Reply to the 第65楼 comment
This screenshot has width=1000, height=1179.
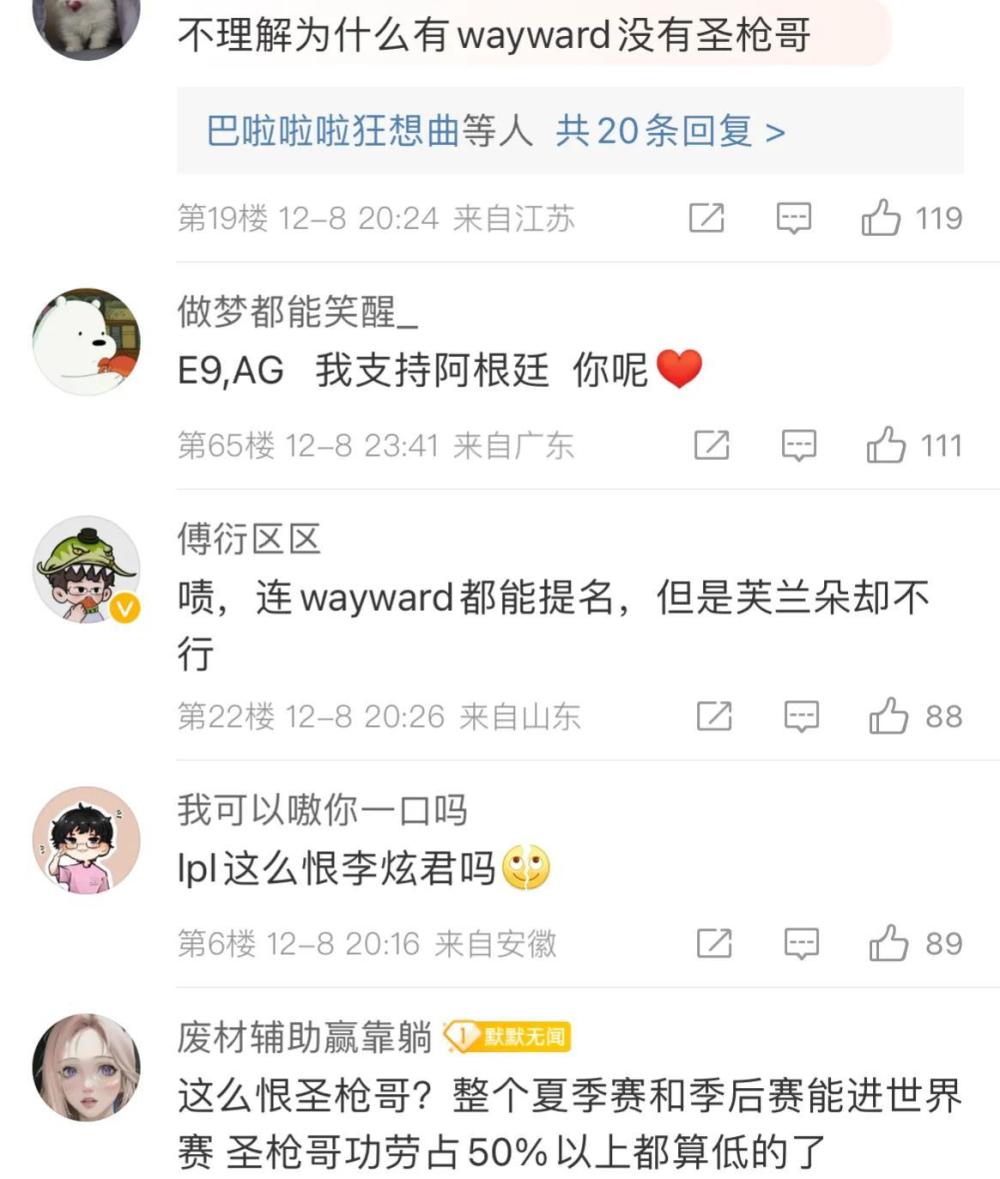(x=798, y=445)
